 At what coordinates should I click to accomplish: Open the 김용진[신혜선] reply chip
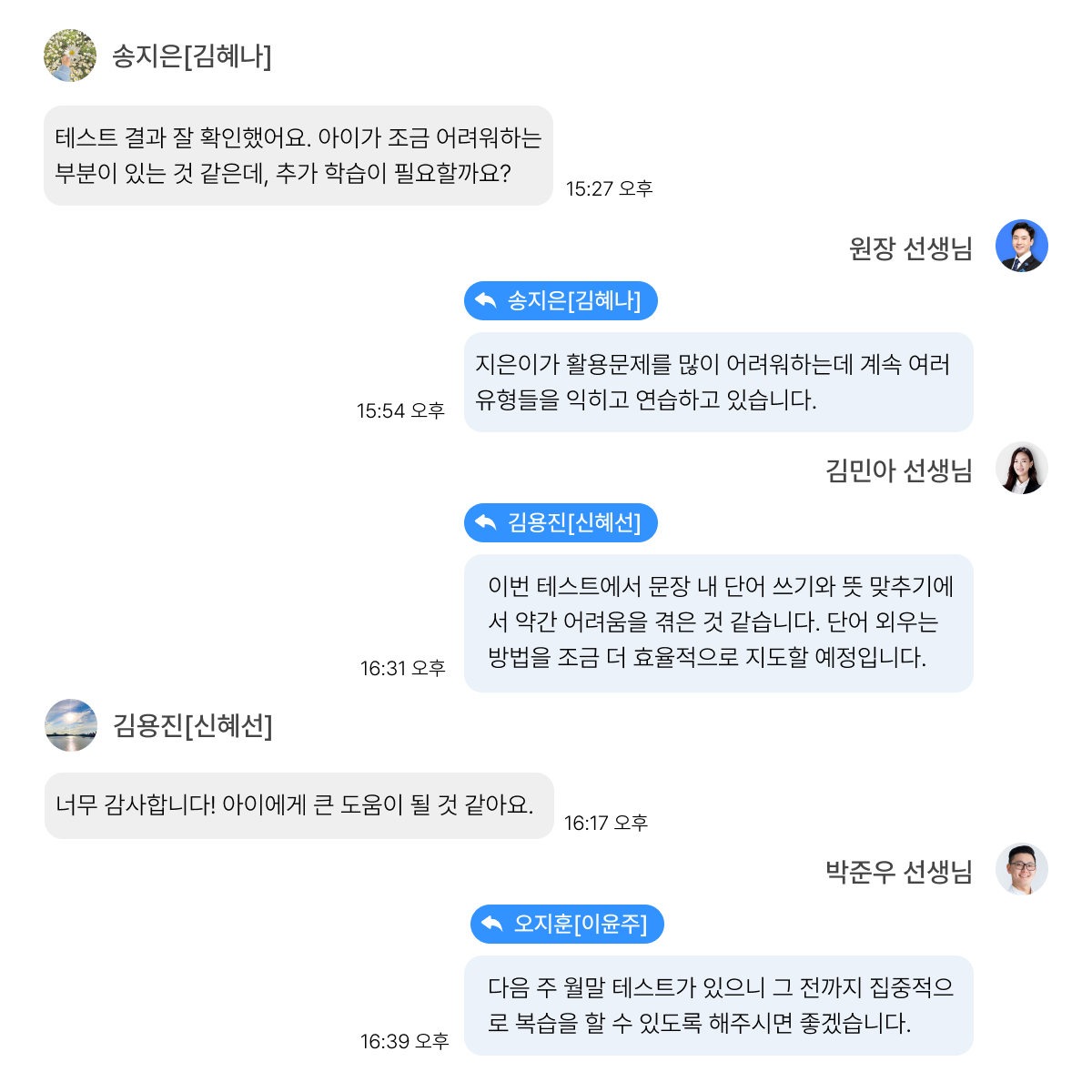tap(561, 523)
